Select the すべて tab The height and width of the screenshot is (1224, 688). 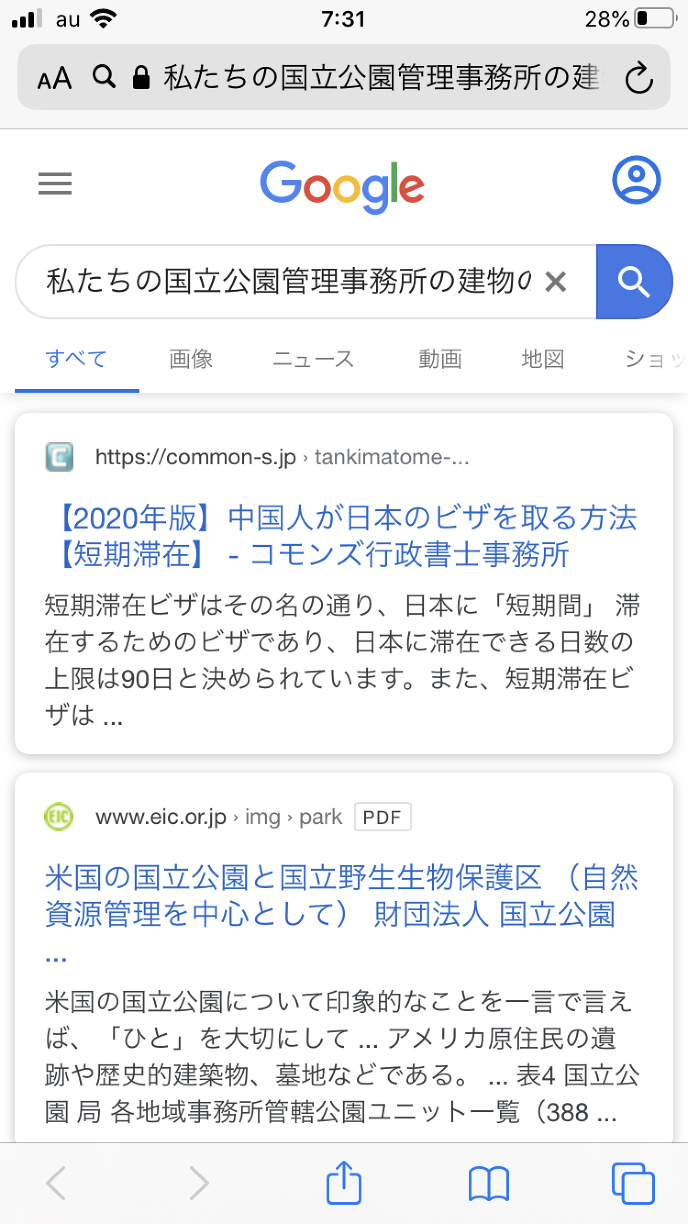point(76,359)
